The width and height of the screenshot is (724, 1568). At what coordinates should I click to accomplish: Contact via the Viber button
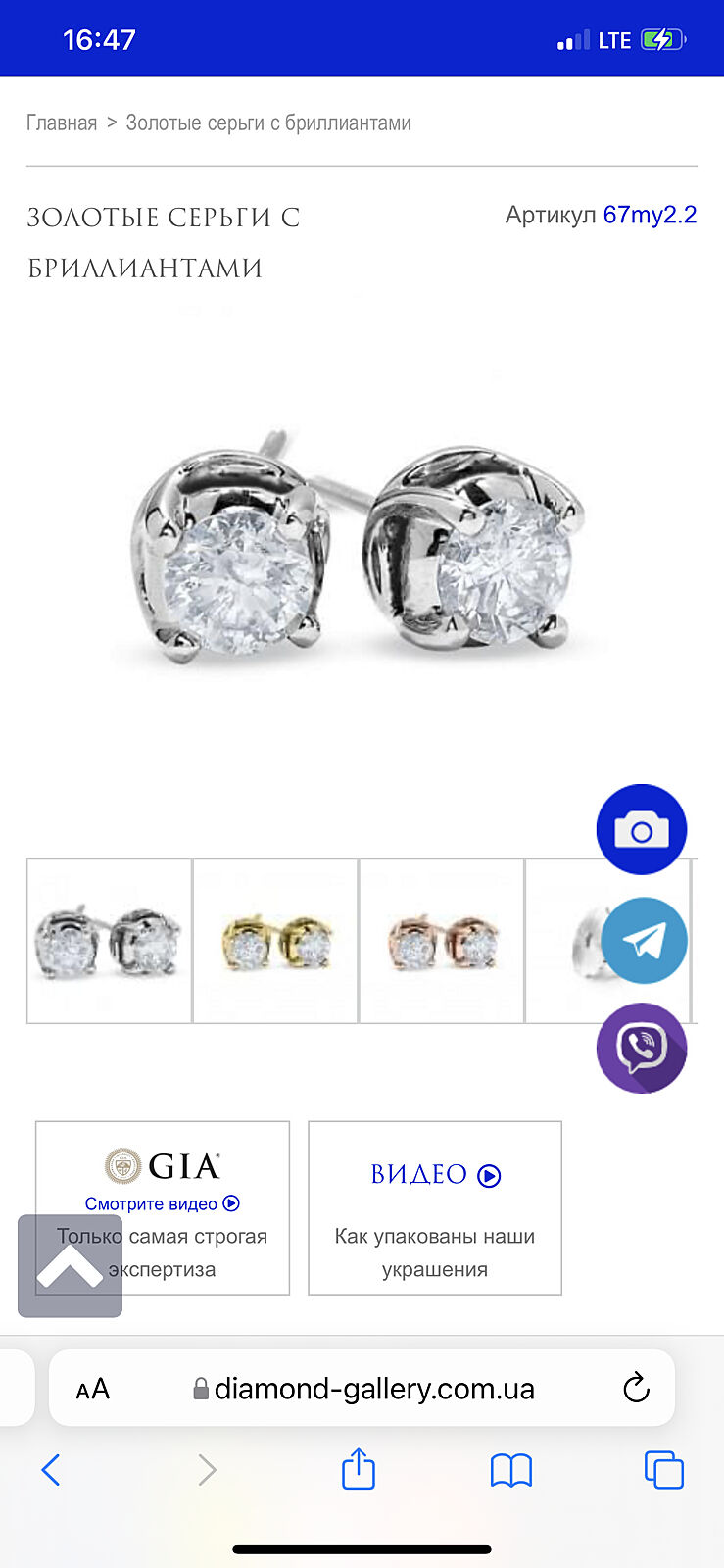pyautogui.click(x=642, y=1048)
